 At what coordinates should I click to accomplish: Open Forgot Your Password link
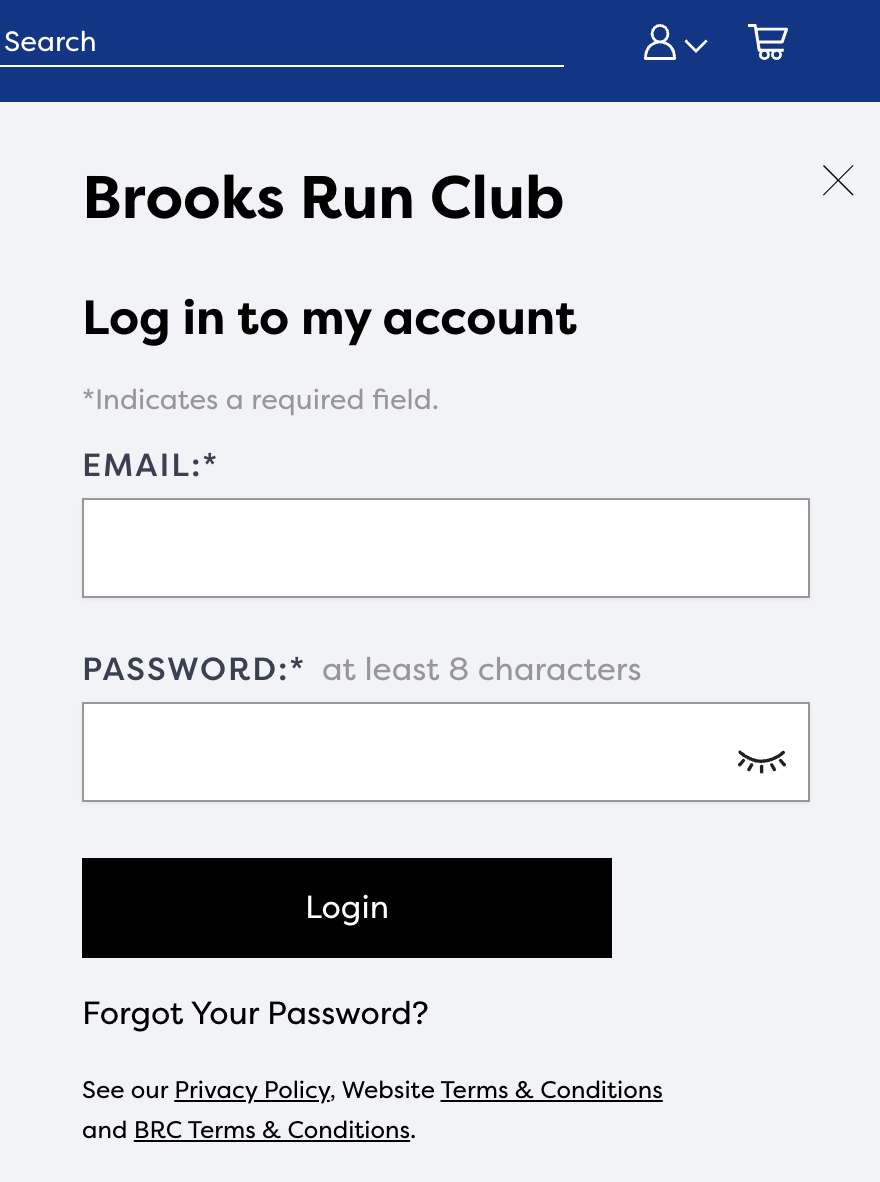(x=255, y=1014)
